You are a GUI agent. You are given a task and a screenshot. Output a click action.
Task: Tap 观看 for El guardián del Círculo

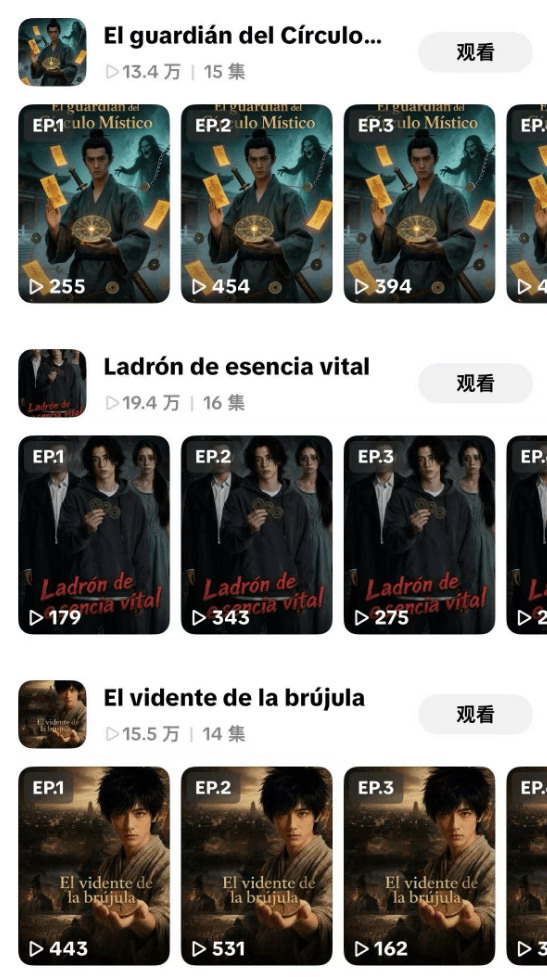[475, 52]
